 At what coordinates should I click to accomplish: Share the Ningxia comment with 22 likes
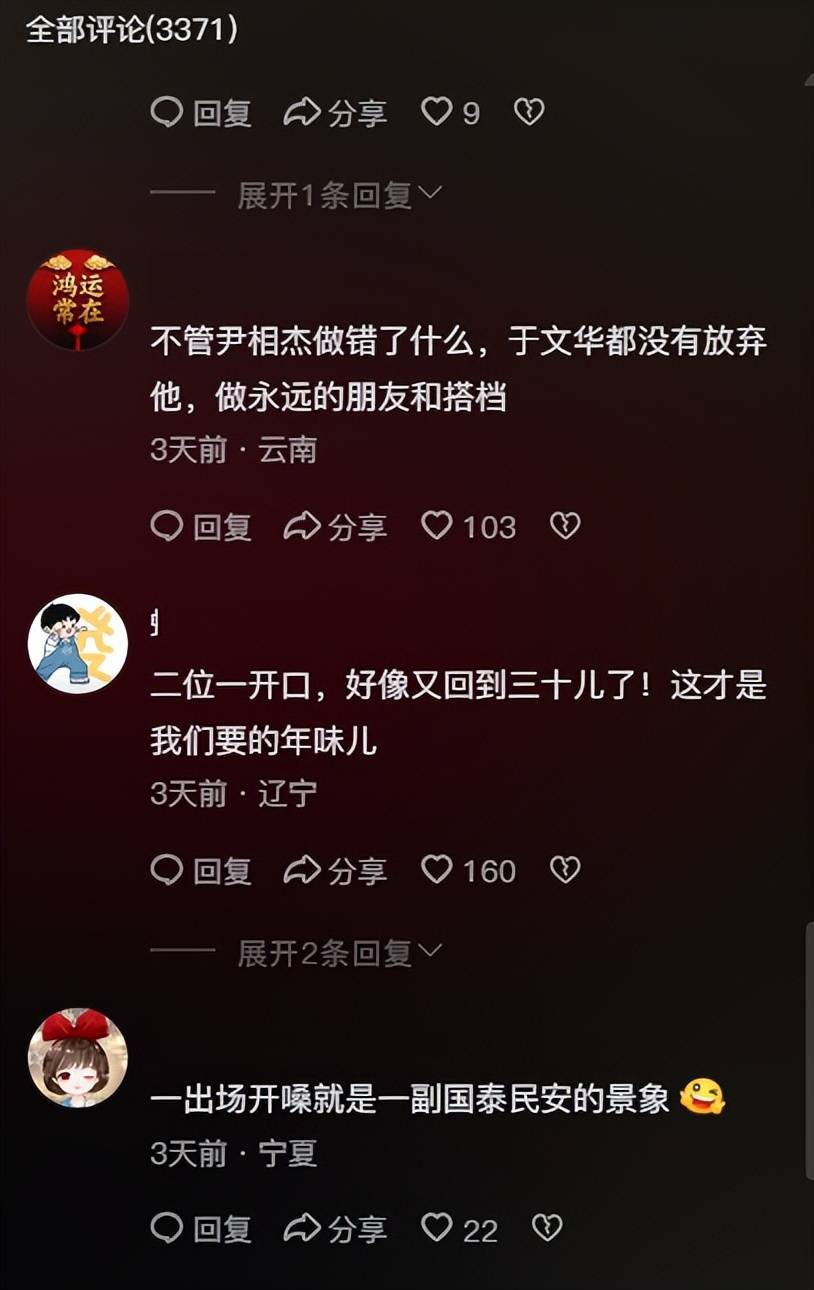click(x=336, y=1228)
